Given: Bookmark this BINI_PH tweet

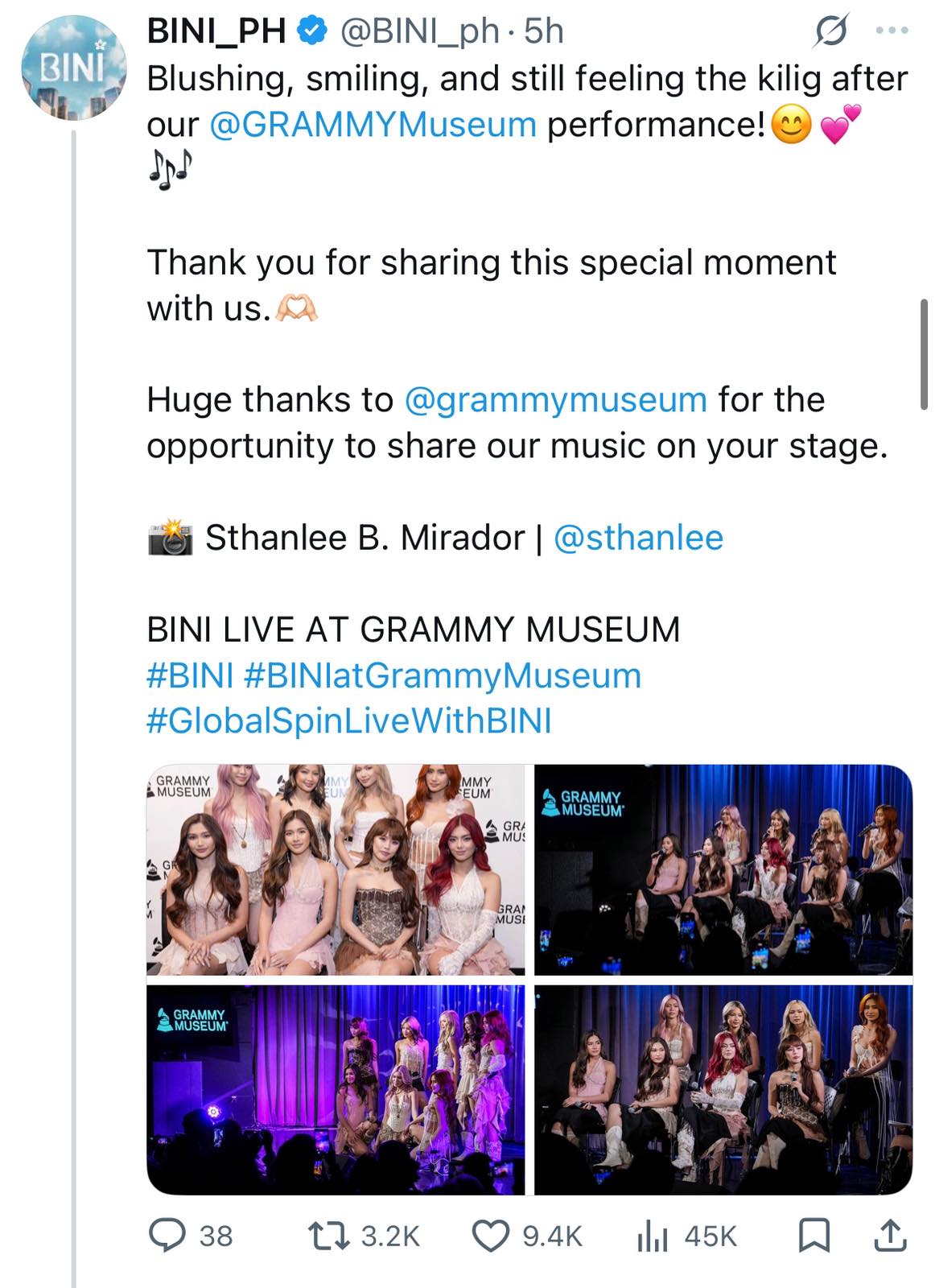Looking at the screenshot, I should 813,1236.
